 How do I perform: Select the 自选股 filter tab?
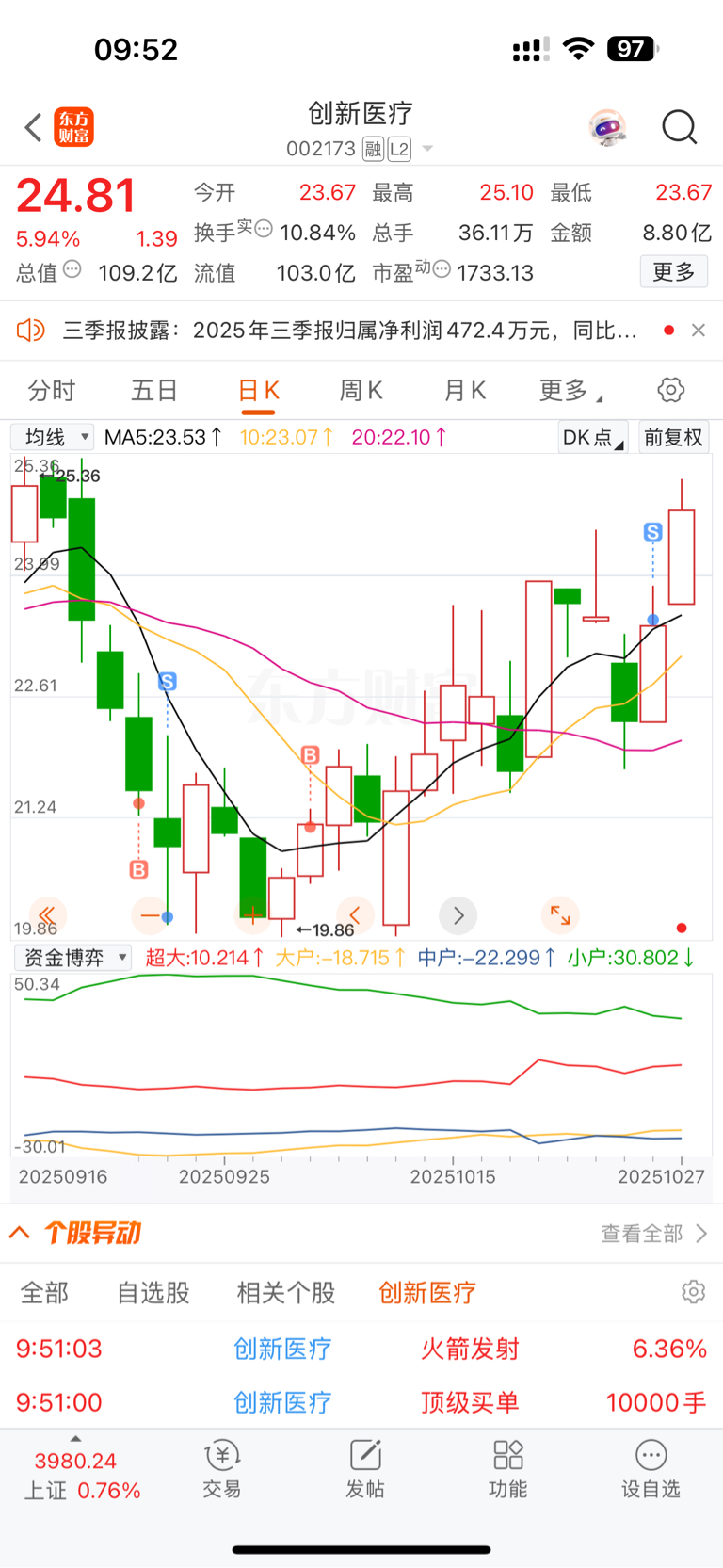click(x=153, y=1293)
